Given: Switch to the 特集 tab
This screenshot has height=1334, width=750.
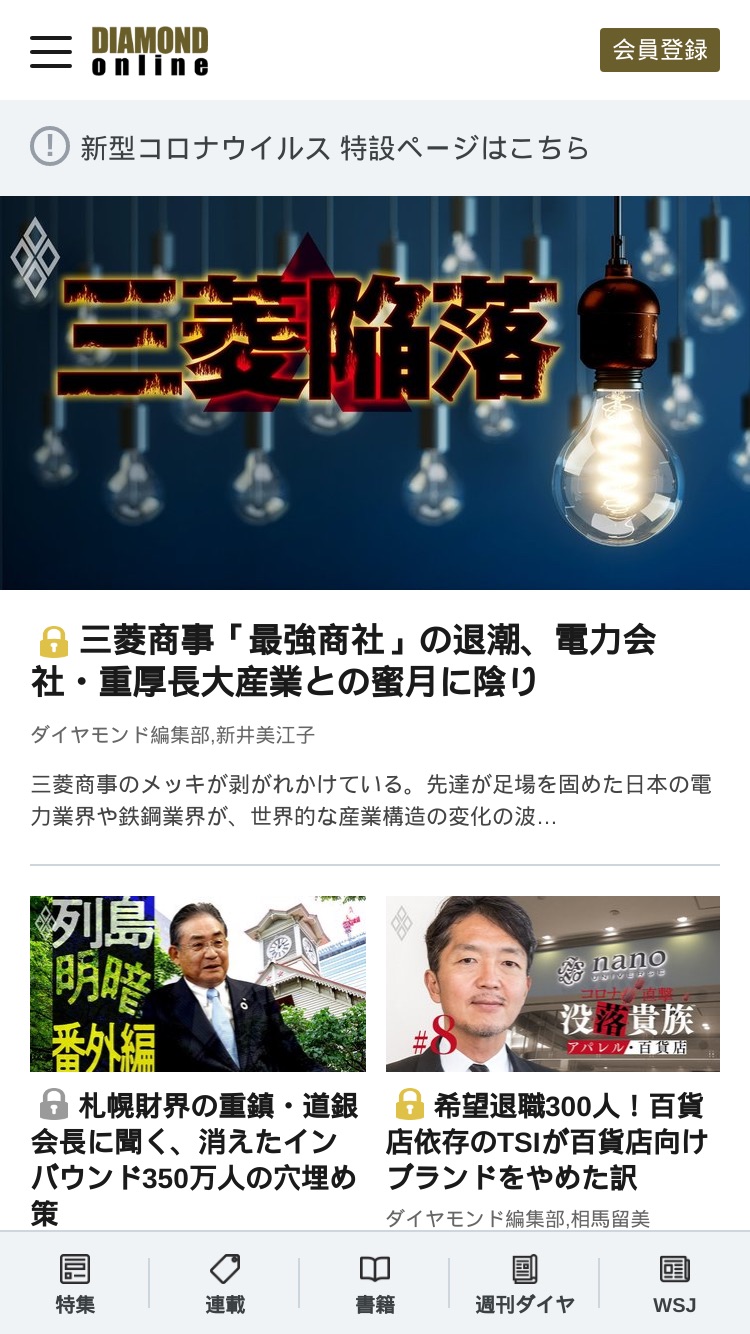Looking at the screenshot, I should pyautogui.click(x=75, y=1284).
